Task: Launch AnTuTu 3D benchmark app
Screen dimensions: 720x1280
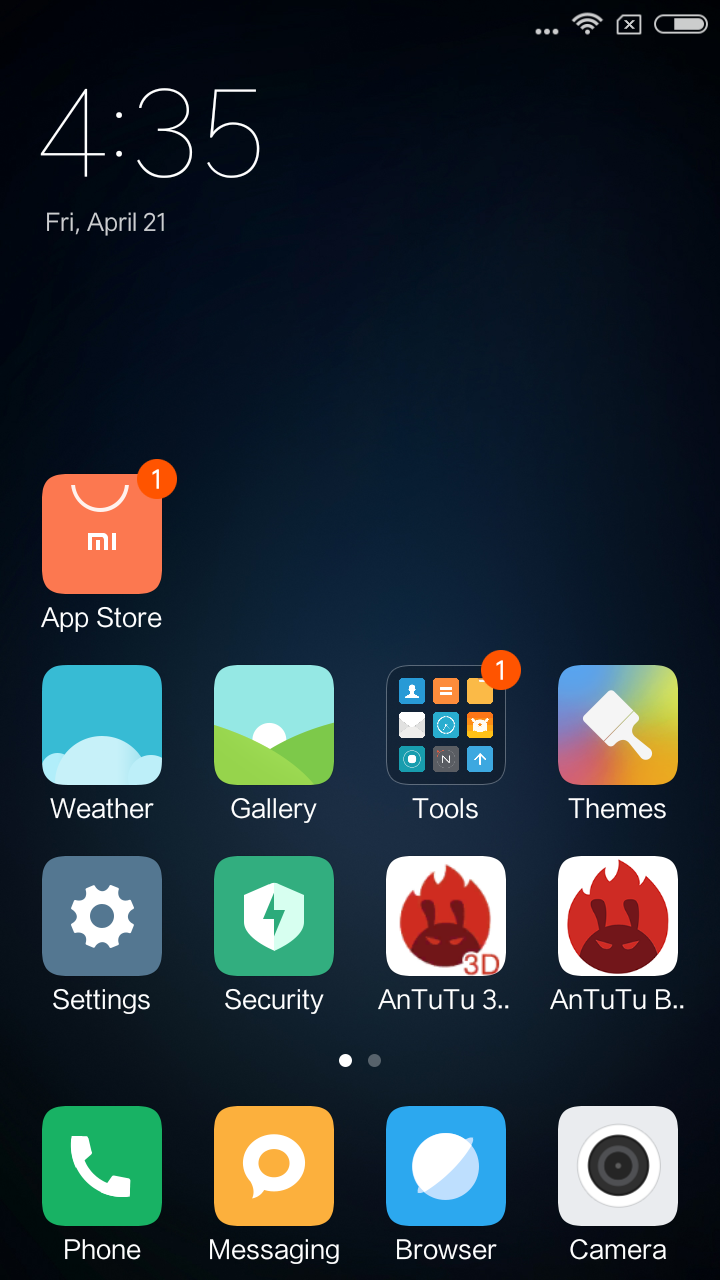Action: pyautogui.click(x=445, y=916)
